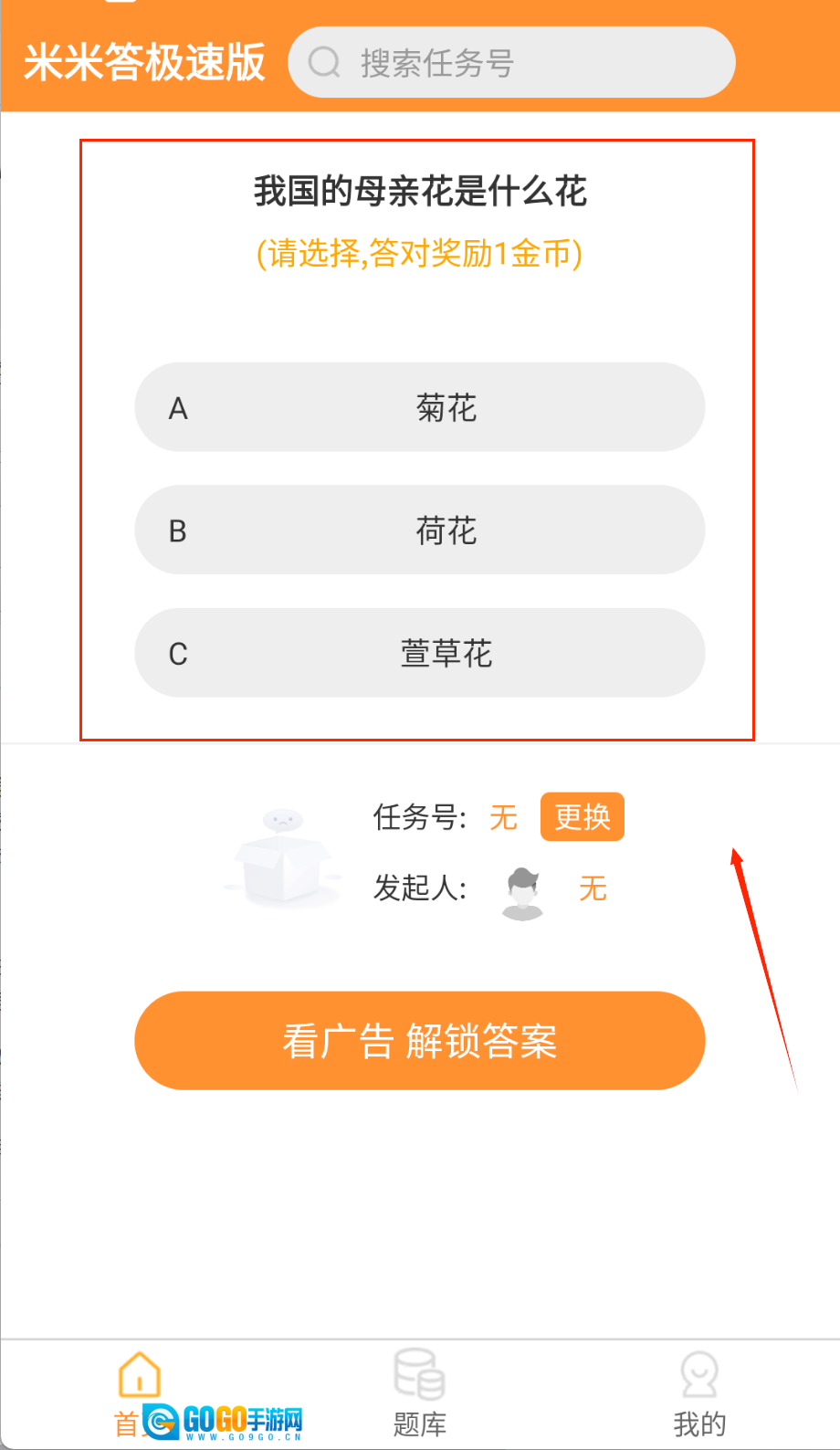Select answer B 荷花

tap(419, 531)
